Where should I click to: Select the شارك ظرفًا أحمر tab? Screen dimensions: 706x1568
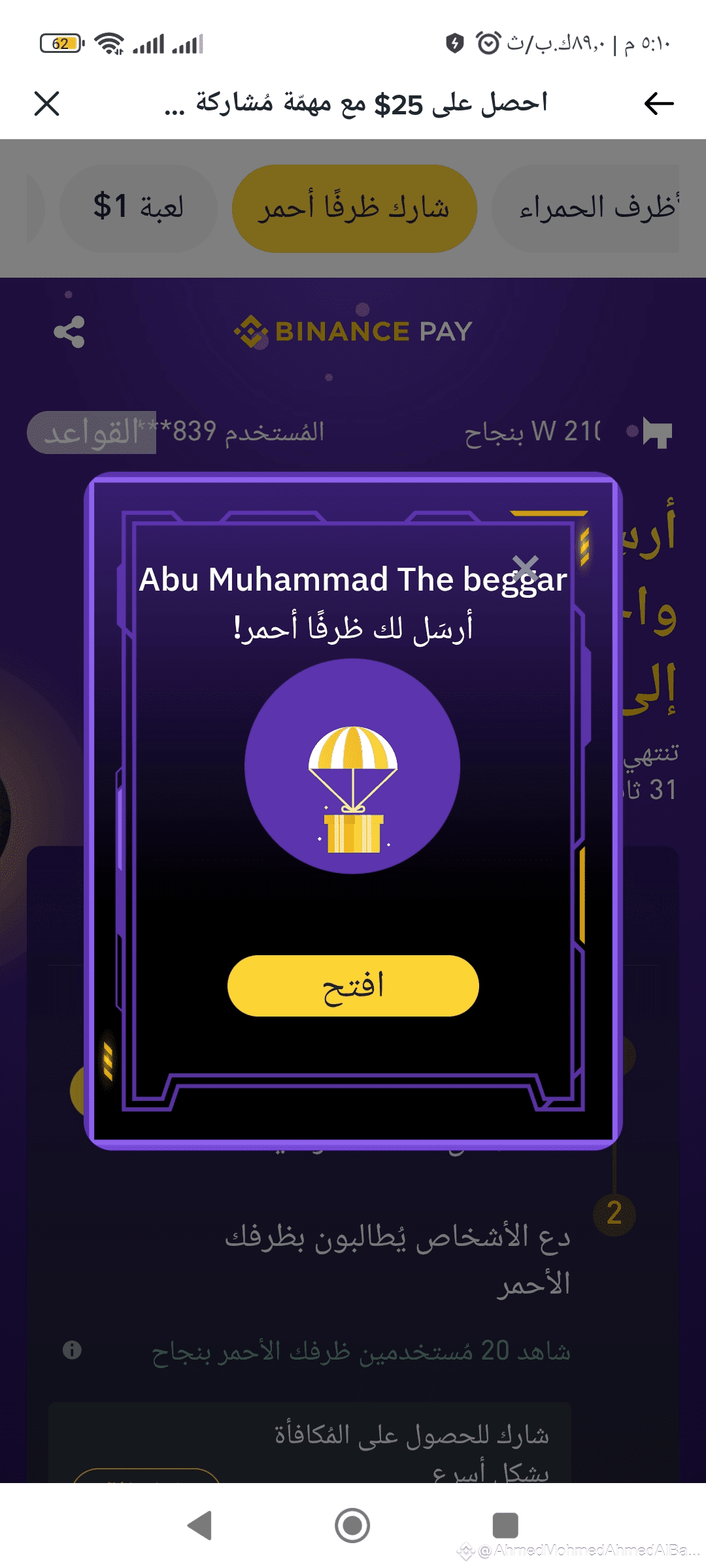pos(354,208)
